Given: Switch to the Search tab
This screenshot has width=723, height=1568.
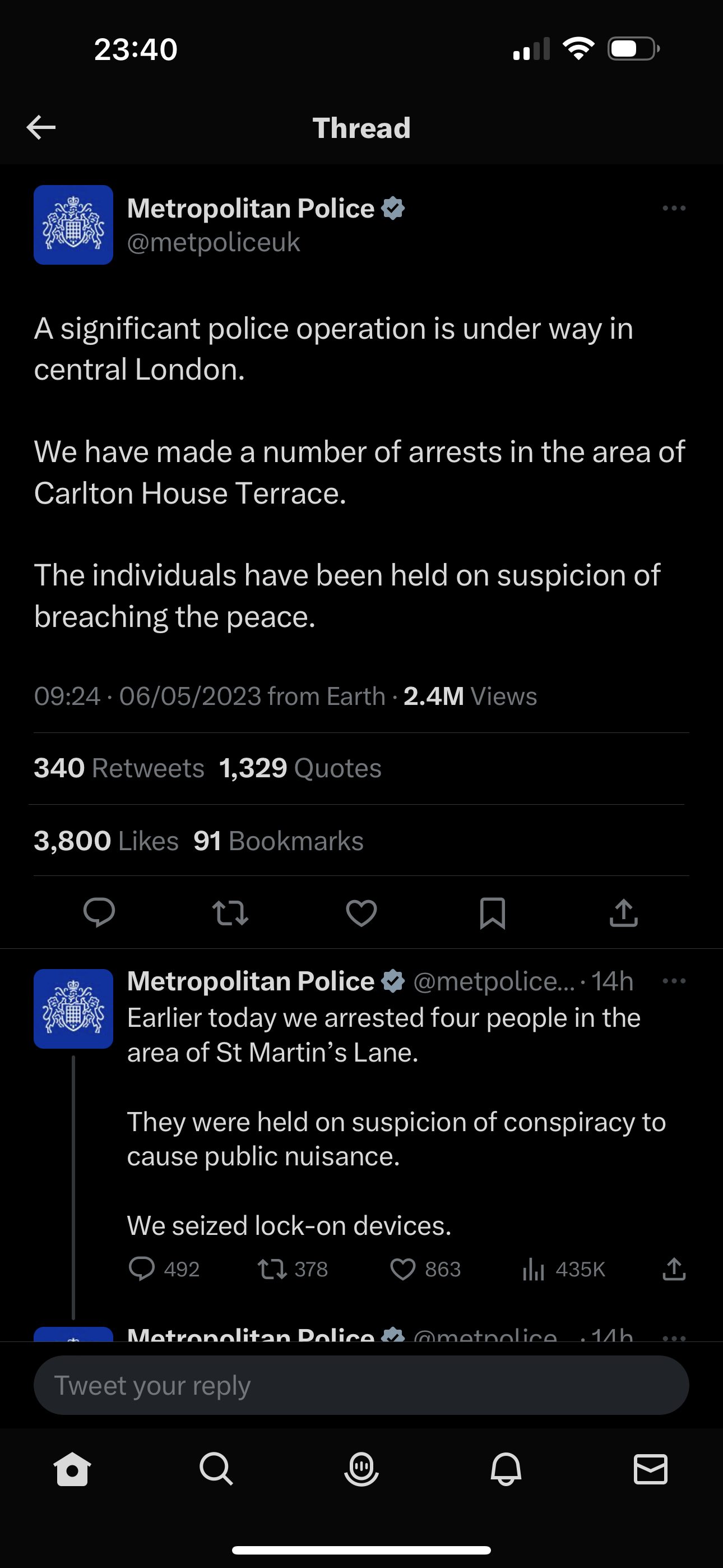Looking at the screenshot, I should [217, 1469].
